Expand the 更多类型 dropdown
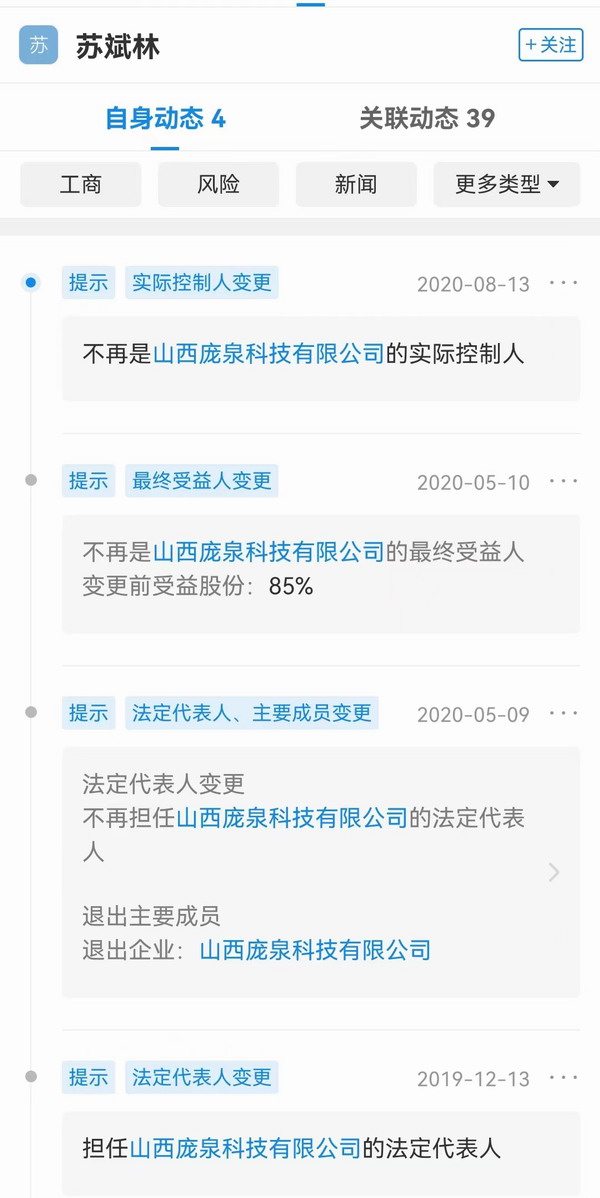This screenshot has width=600, height=1198. (506, 184)
